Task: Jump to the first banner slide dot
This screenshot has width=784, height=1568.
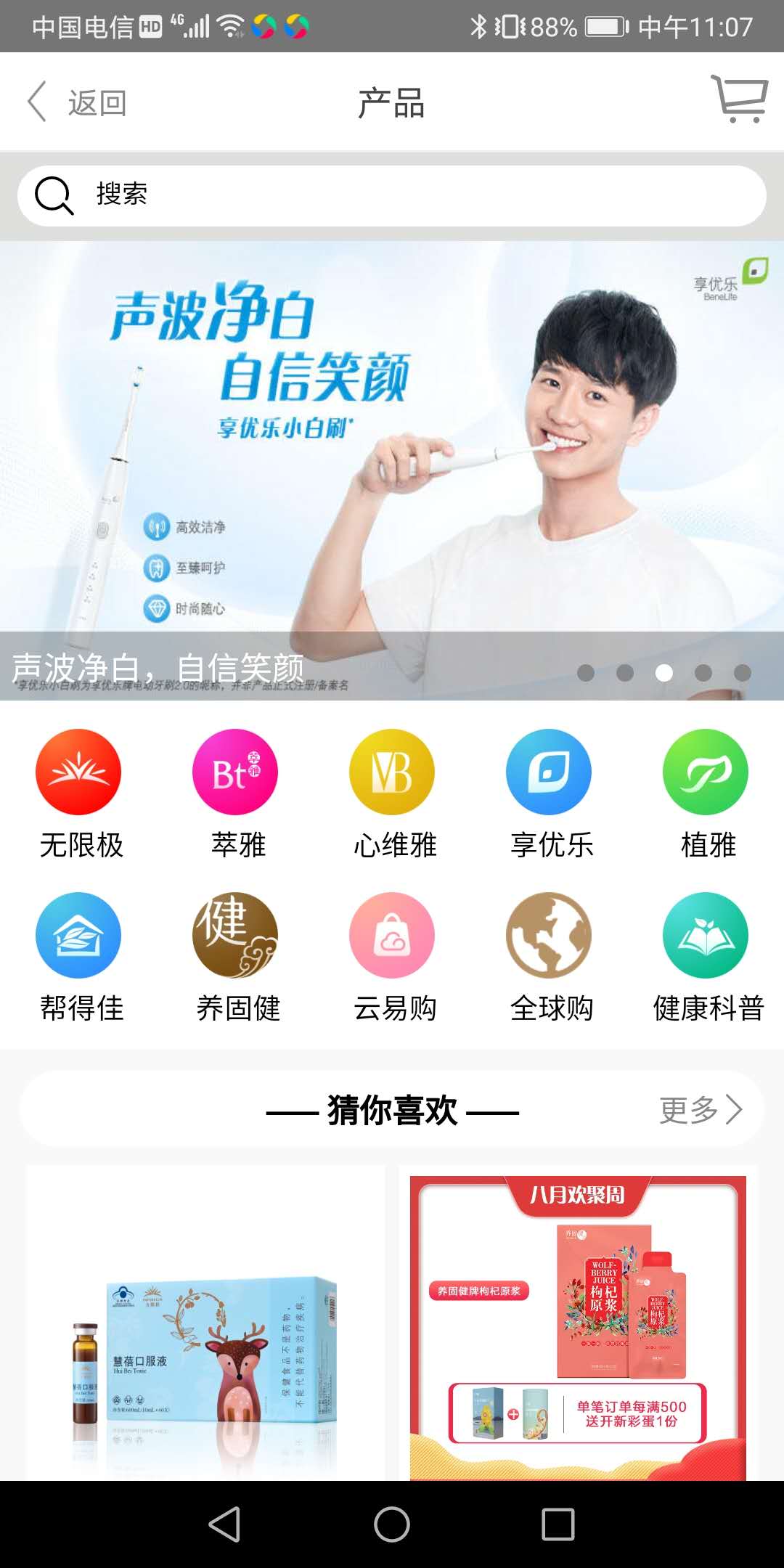Action: click(x=586, y=673)
